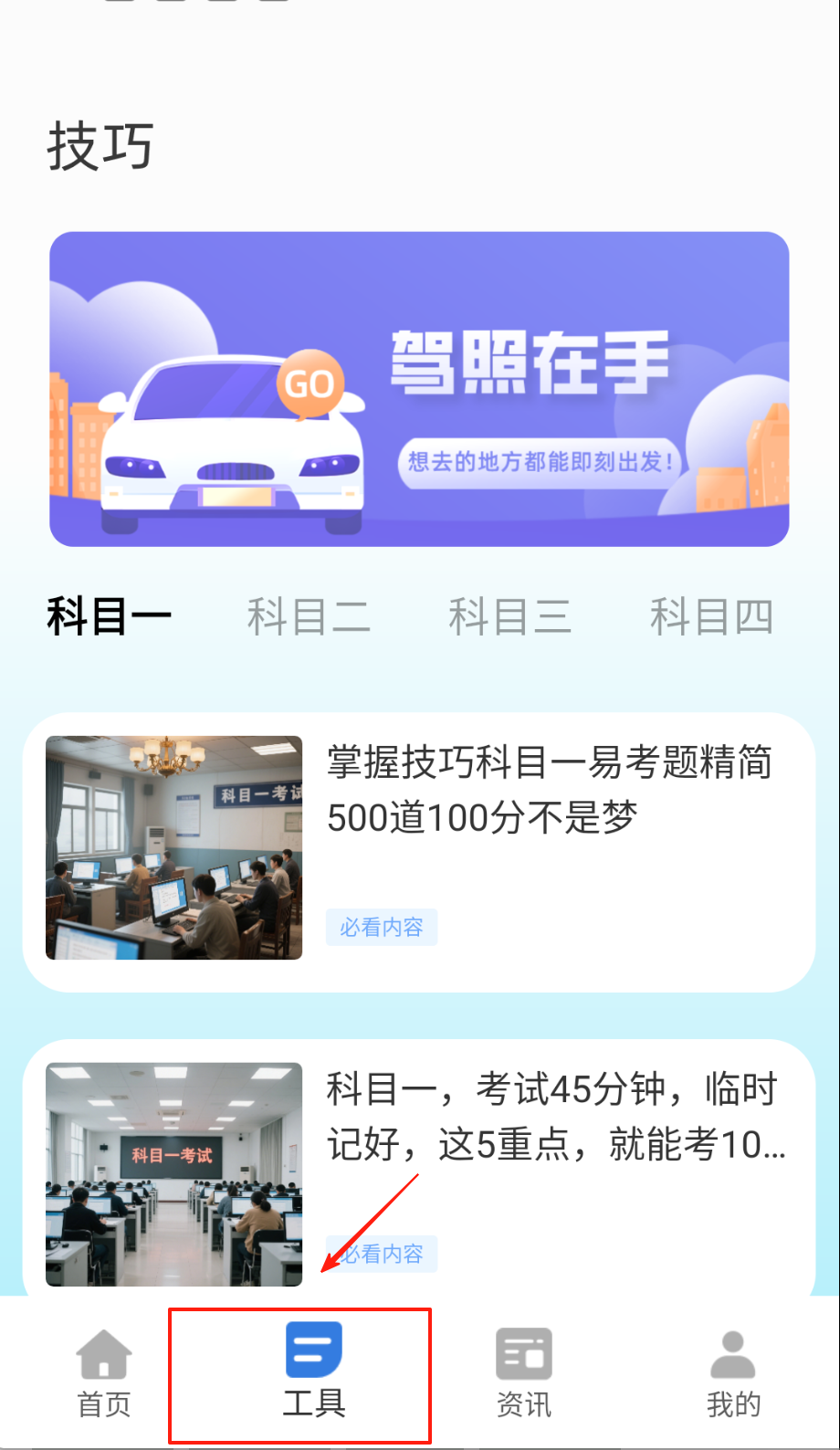Open article 掌握技巧科目一易考题精简500道
Image resolution: width=840 pixels, height=1450 pixels.
419,851
